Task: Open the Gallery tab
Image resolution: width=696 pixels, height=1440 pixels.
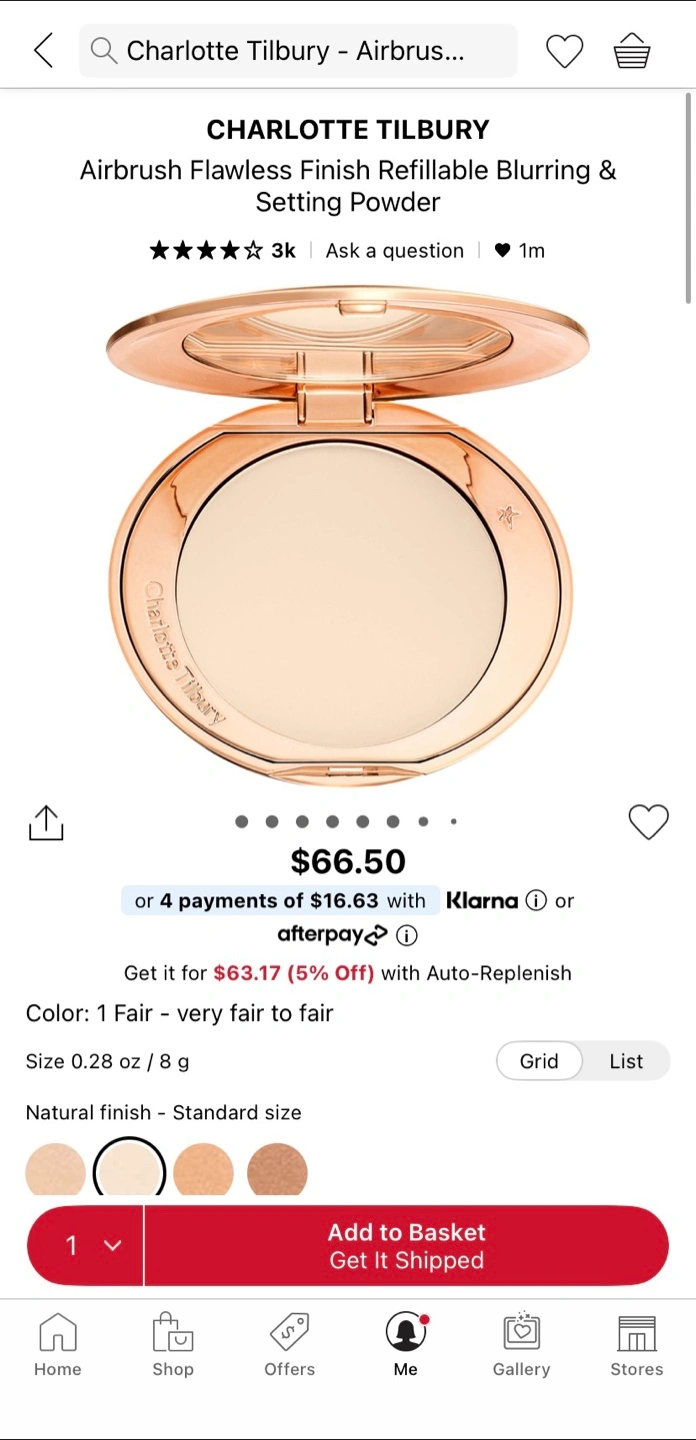Action: pyautogui.click(x=521, y=1345)
